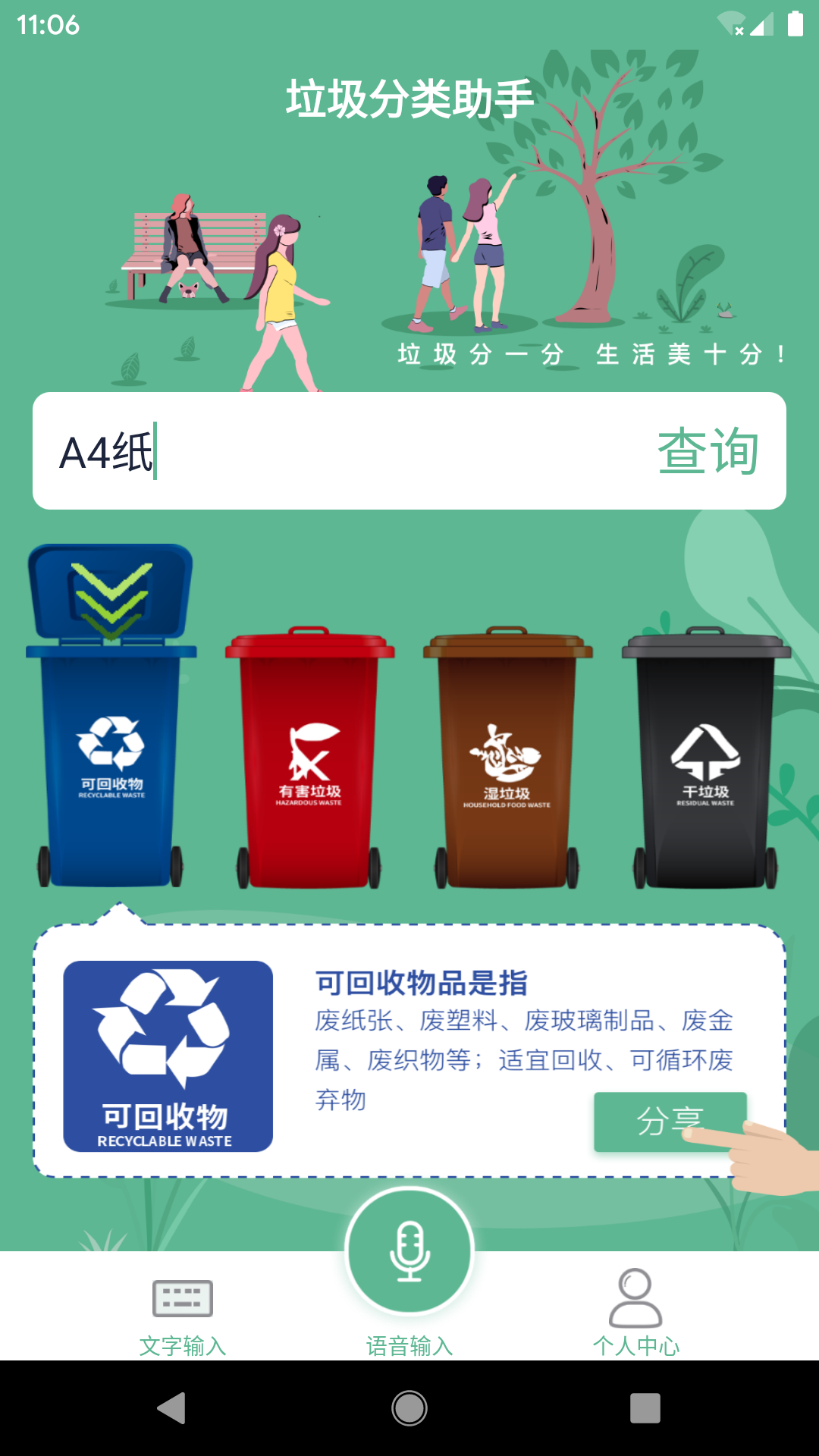This screenshot has width=819, height=1456.
Task: Select the brown 湿垃圾 food waste bin
Action: click(x=507, y=758)
